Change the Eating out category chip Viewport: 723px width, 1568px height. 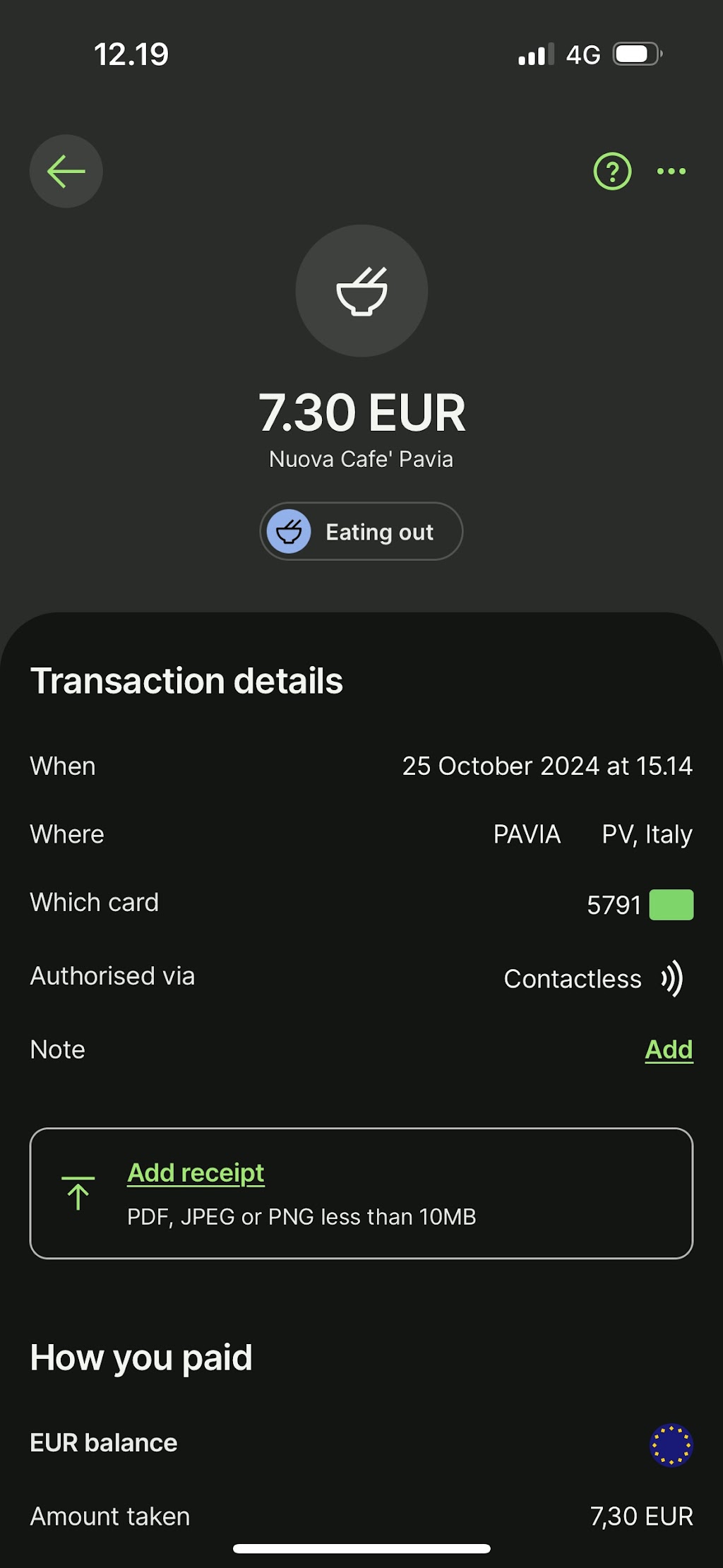coord(361,531)
